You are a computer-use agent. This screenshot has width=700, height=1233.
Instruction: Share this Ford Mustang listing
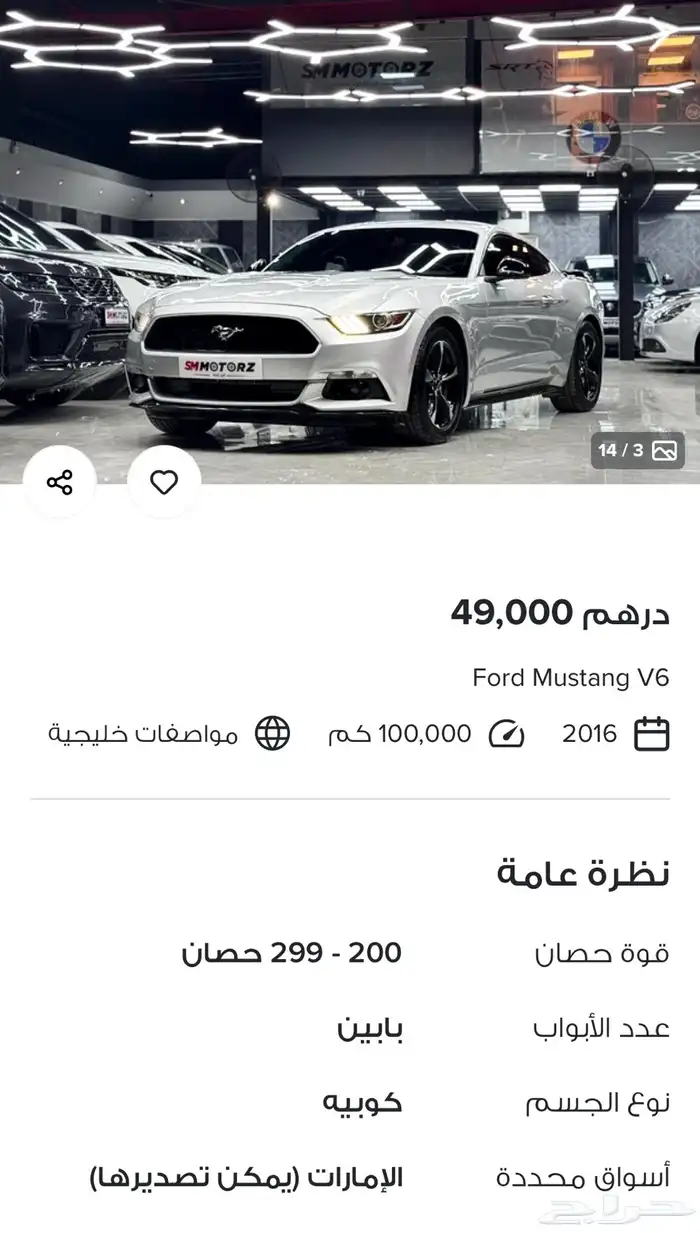click(x=60, y=482)
